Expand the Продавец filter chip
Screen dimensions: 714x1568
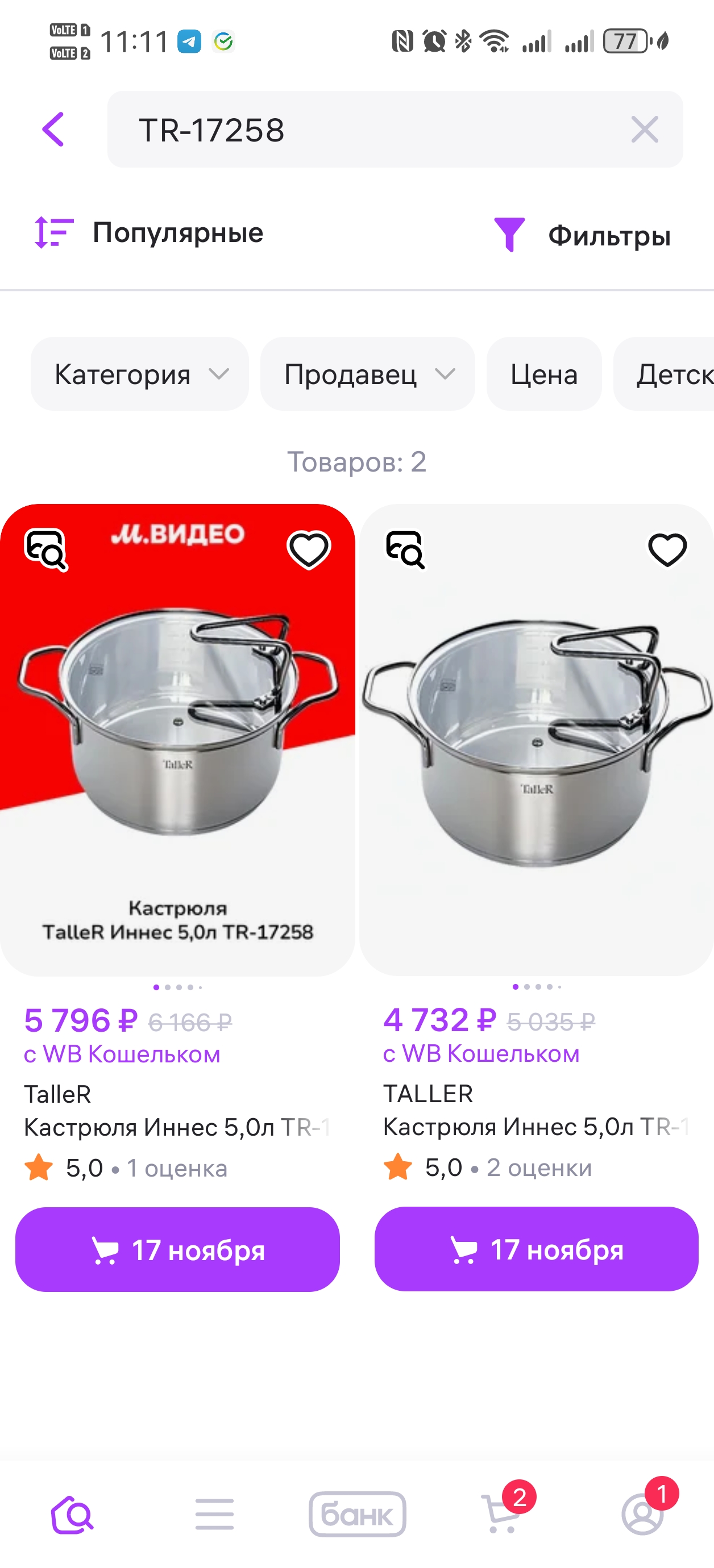367,374
